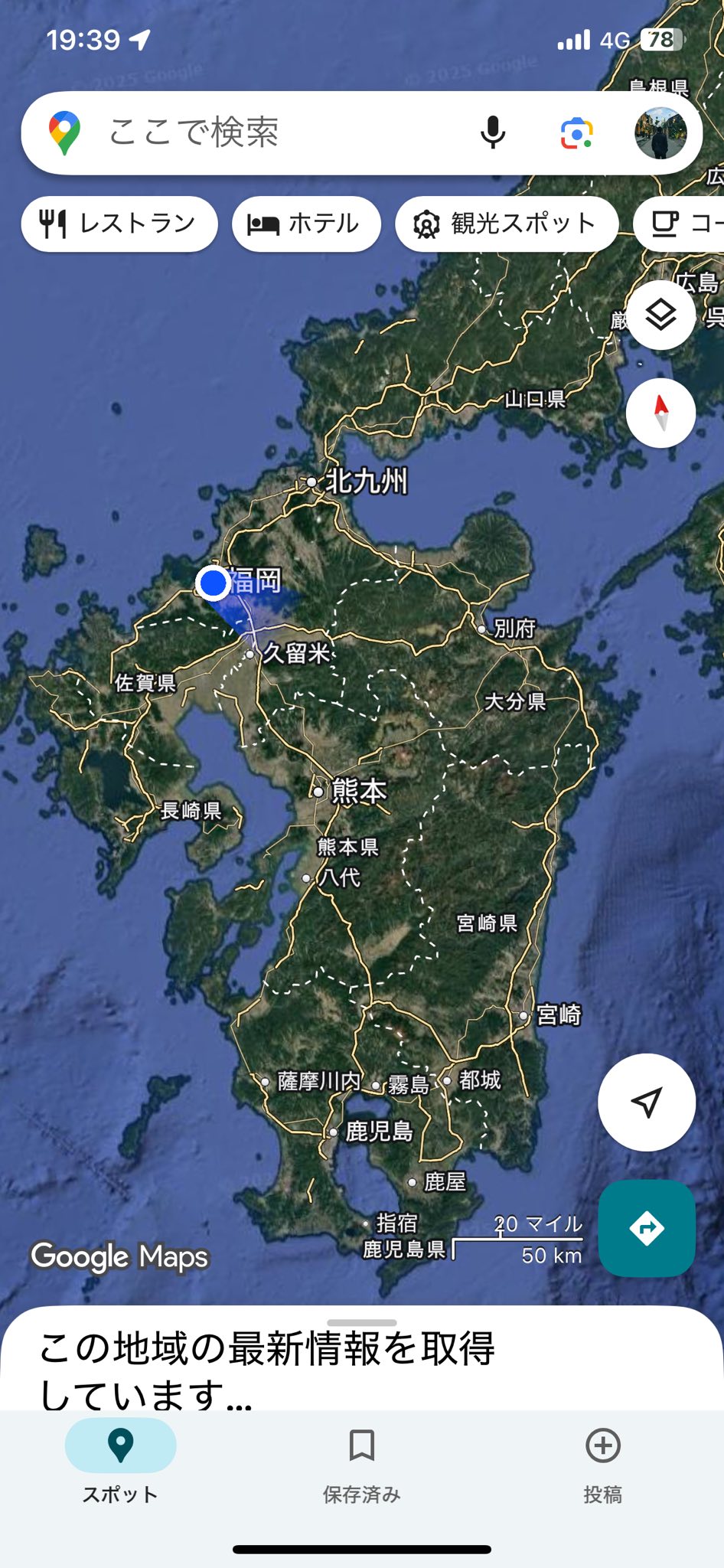The image size is (724, 1568).
Task: Tap the bottom sheet drag handle
Action: click(x=361, y=1322)
